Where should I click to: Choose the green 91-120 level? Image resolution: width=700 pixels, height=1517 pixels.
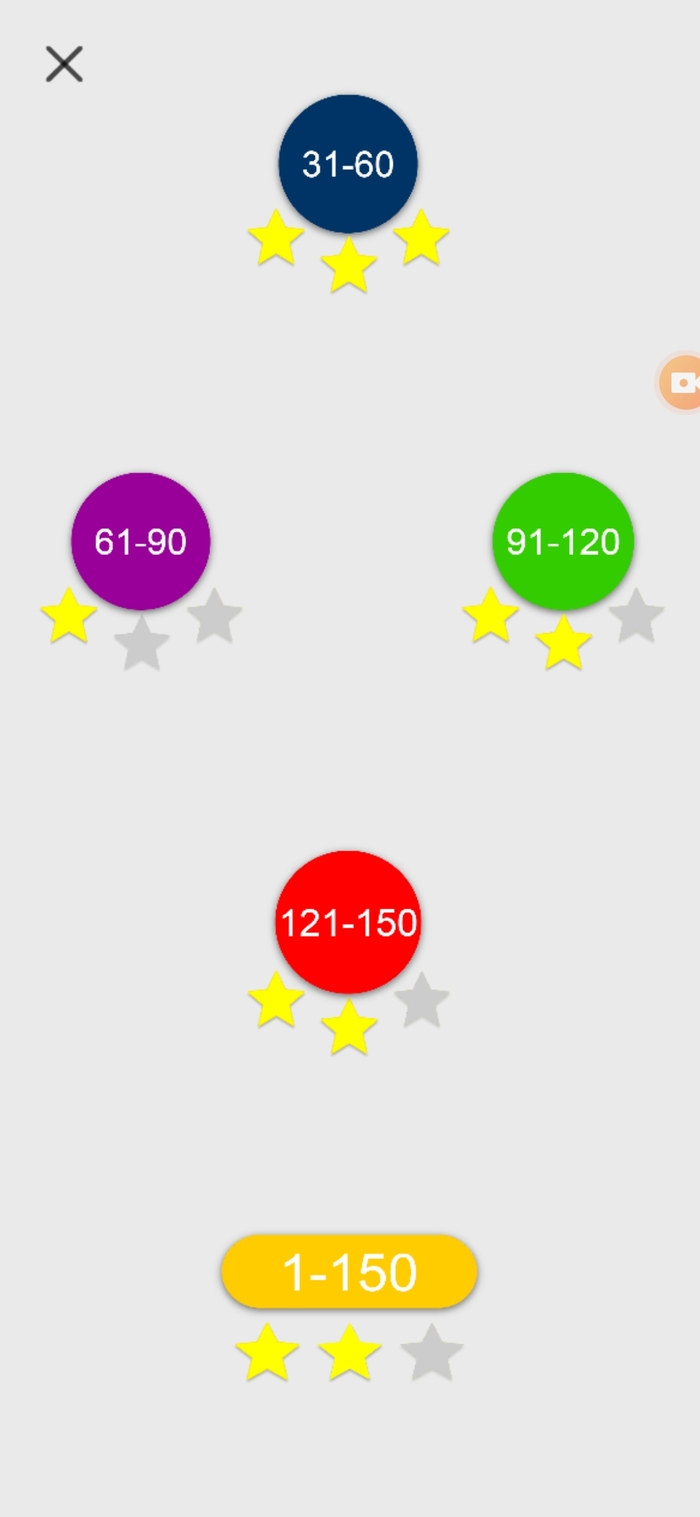563,541
